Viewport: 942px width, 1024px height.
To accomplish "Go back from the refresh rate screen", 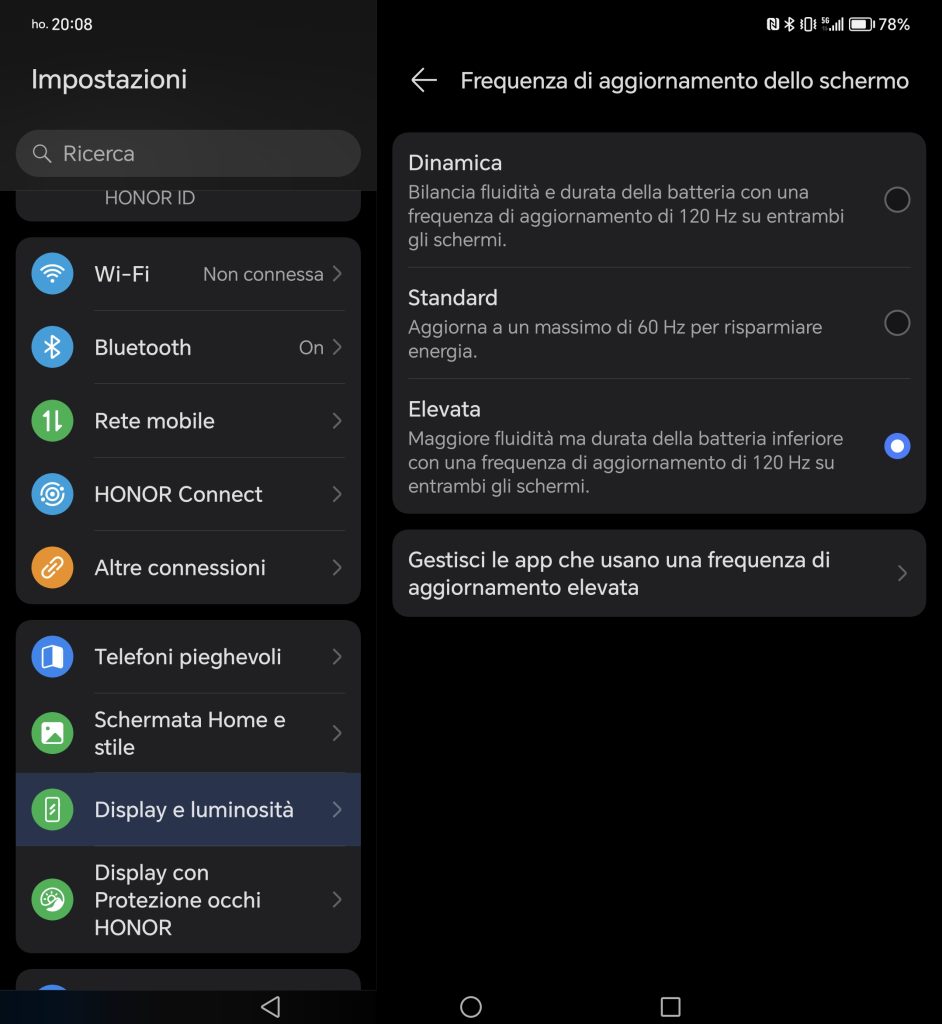I will tap(424, 81).
